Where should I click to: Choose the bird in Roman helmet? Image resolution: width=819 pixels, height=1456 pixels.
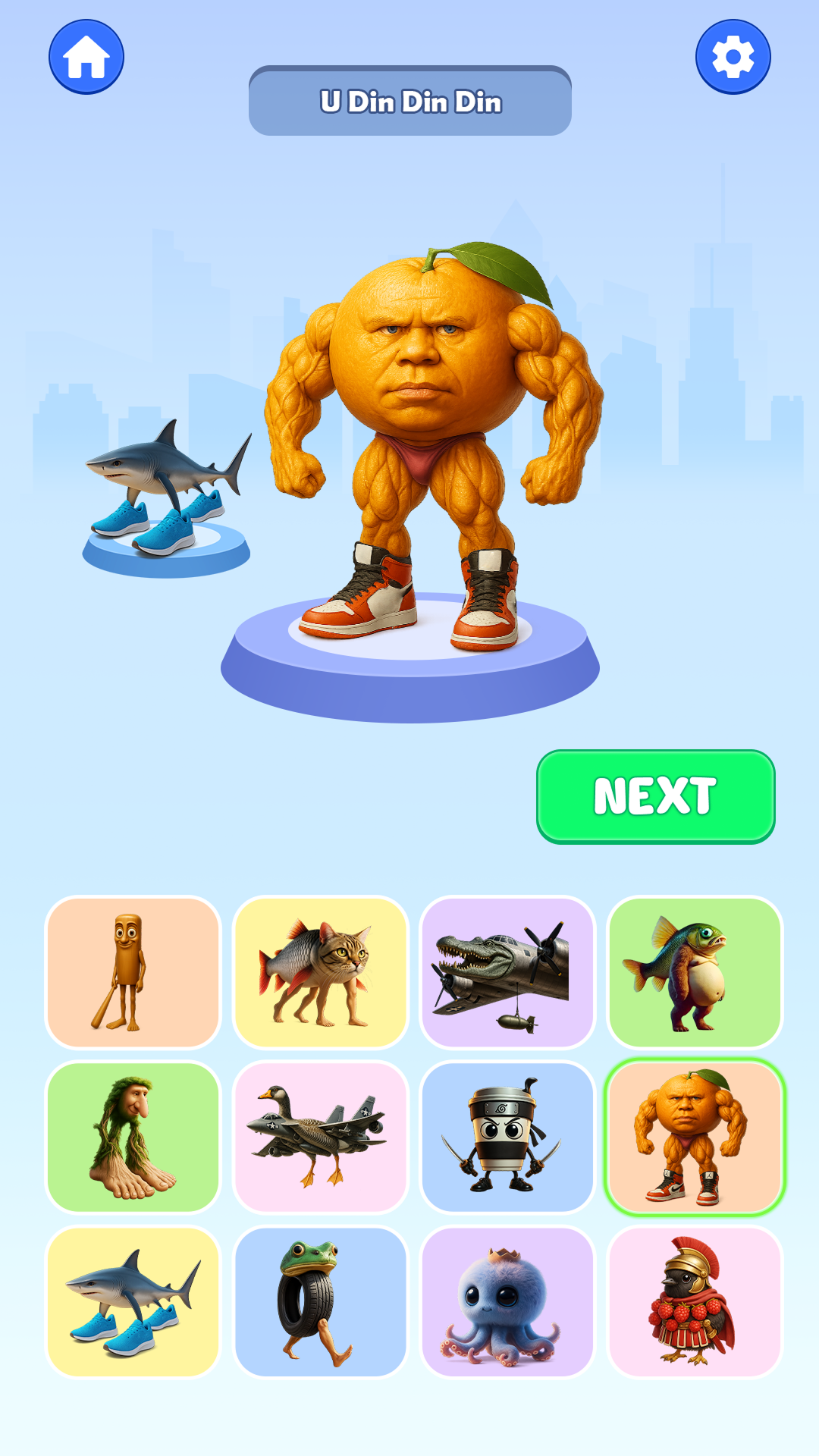click(695, 1301)
